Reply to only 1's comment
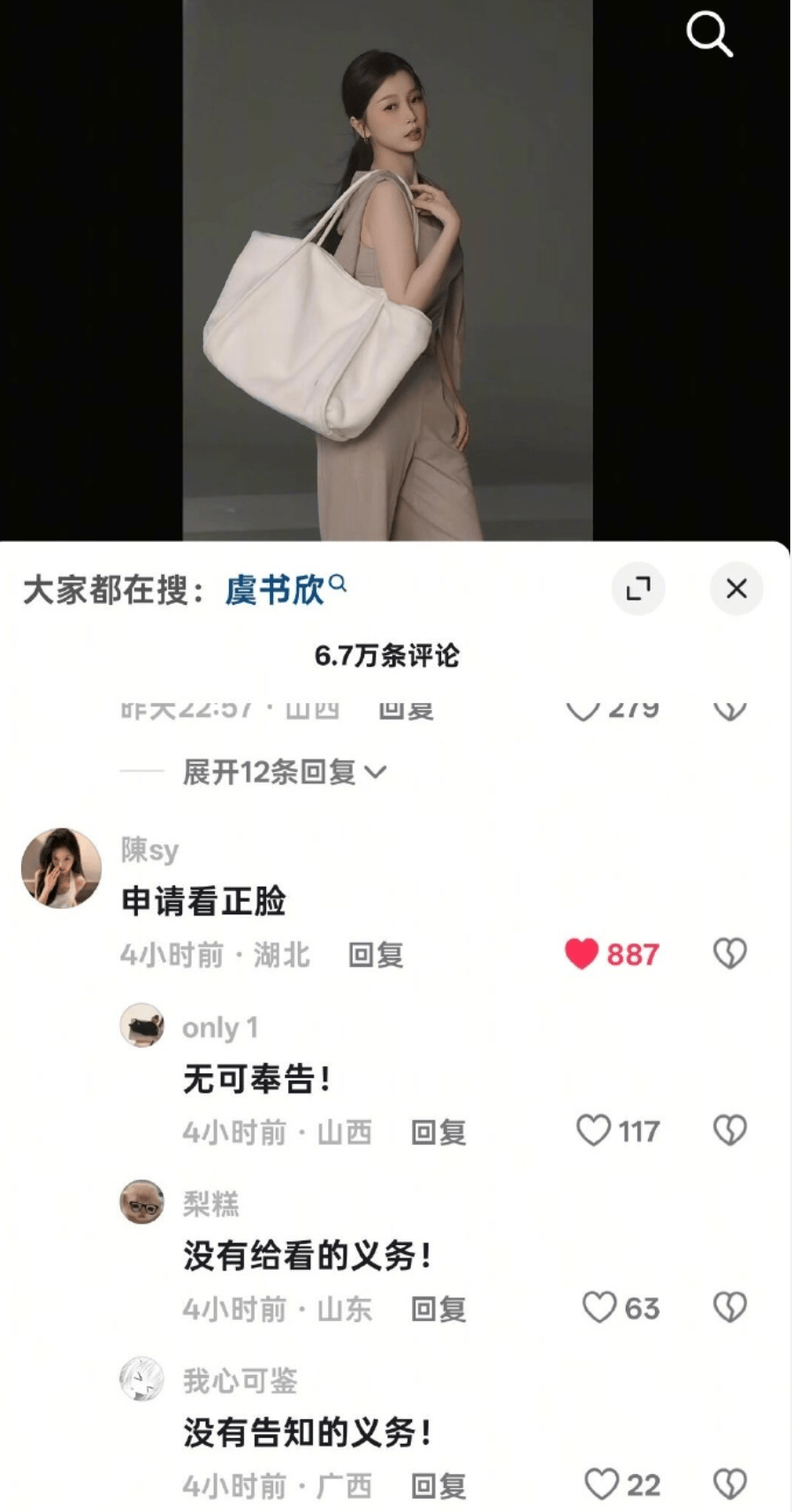Image resolution: width=792 pixels, height=1512 pixels. pyautogui.click(x=438, y=1132)
